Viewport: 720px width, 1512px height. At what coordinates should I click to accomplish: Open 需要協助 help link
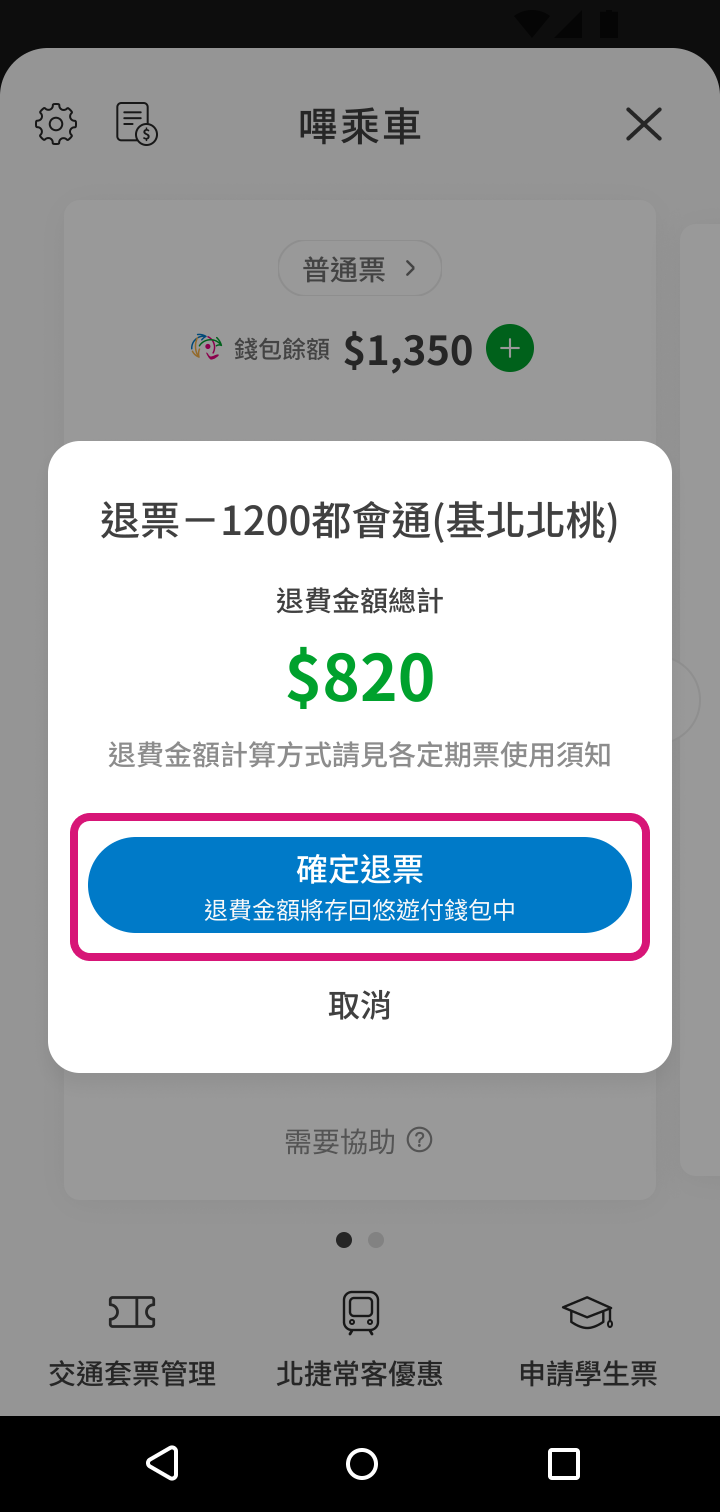[358, 1141]
